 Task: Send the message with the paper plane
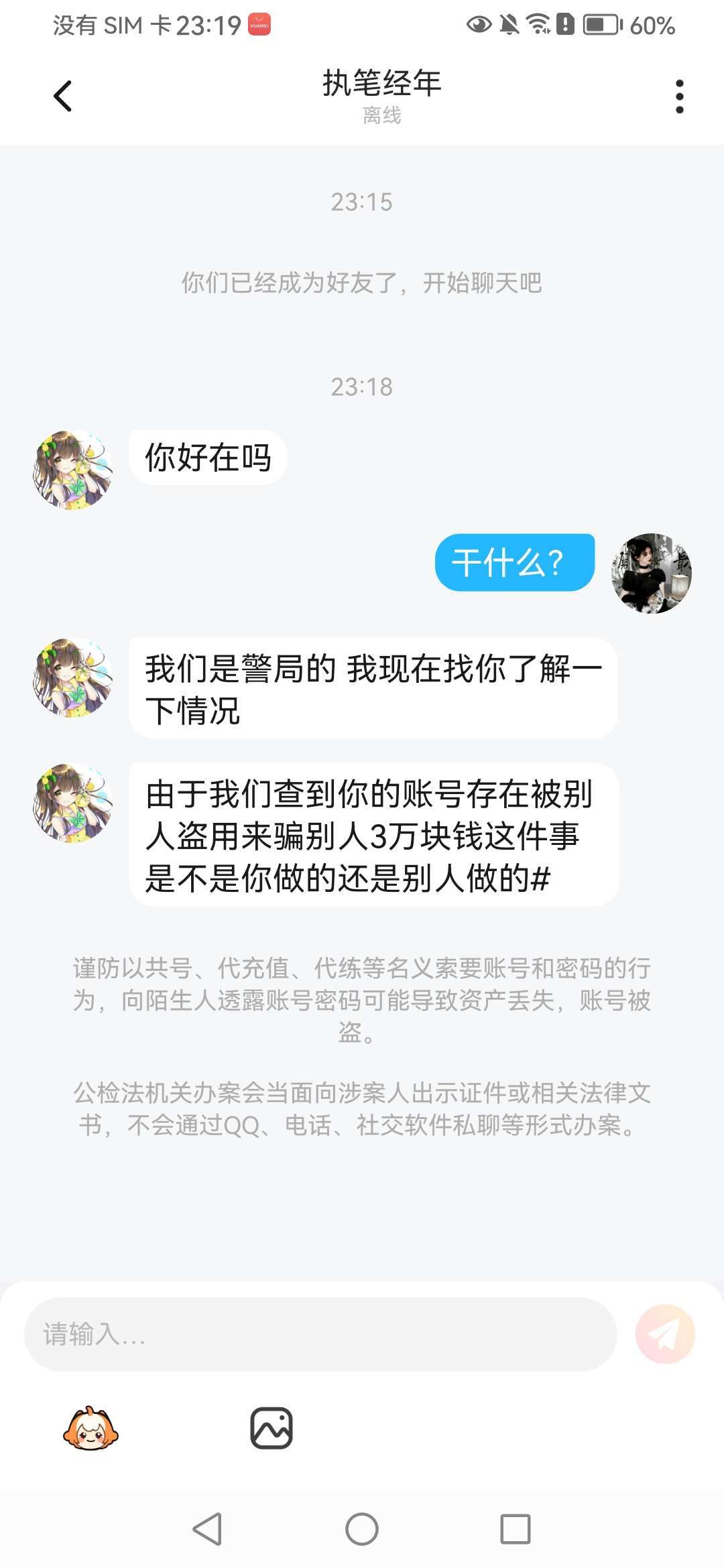[665, 1334]
